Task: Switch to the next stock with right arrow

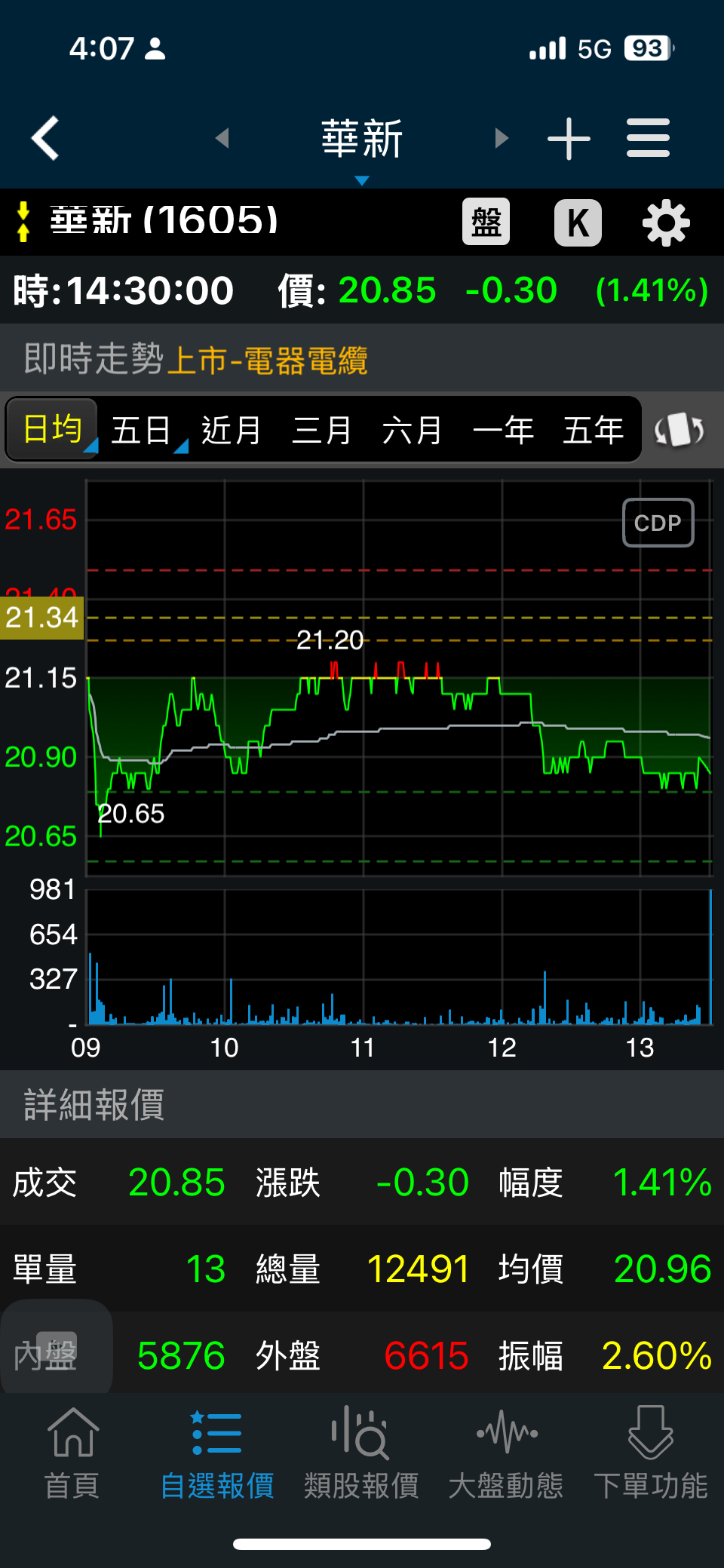Action: pyautogui.click(x=502, y=138)
